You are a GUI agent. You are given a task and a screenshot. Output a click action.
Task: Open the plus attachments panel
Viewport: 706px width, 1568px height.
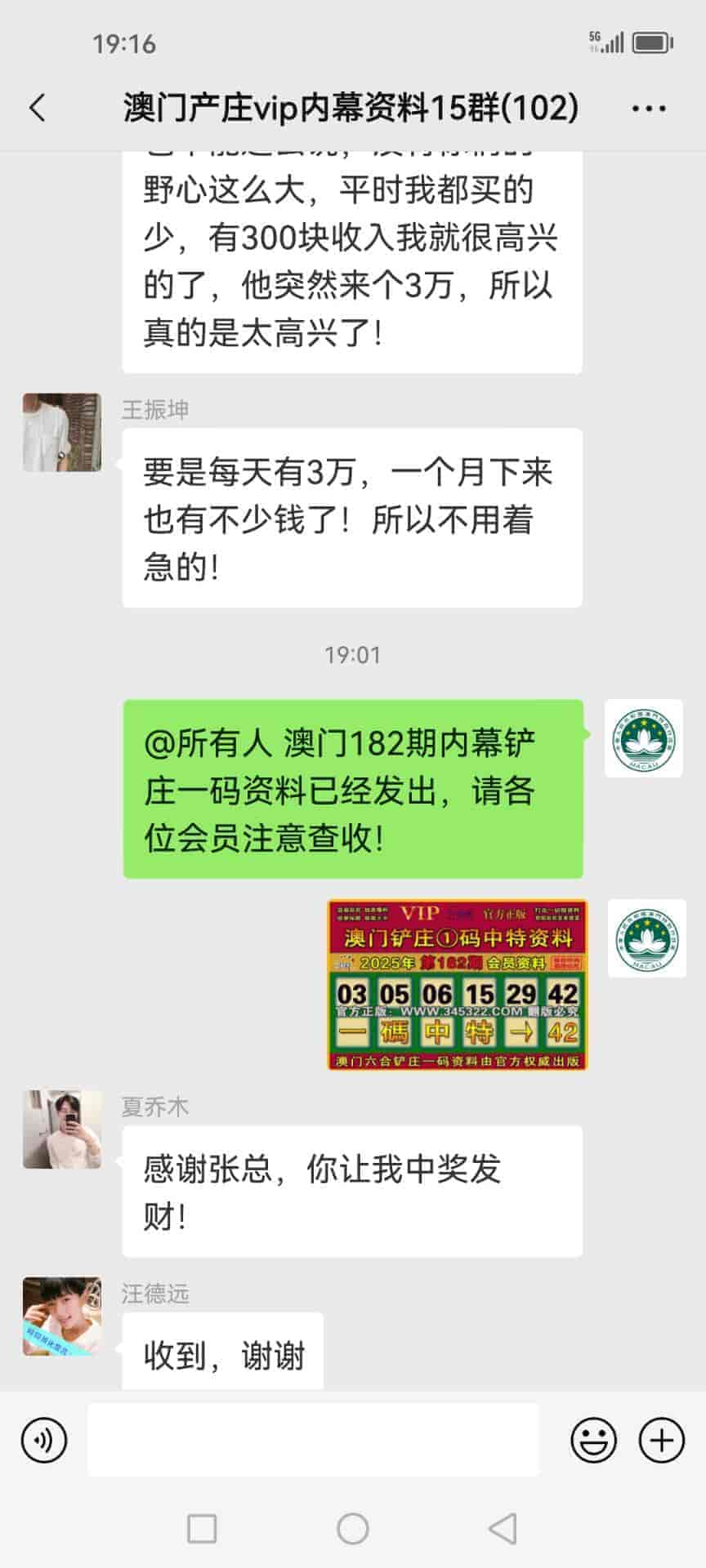click(661, 1440)
